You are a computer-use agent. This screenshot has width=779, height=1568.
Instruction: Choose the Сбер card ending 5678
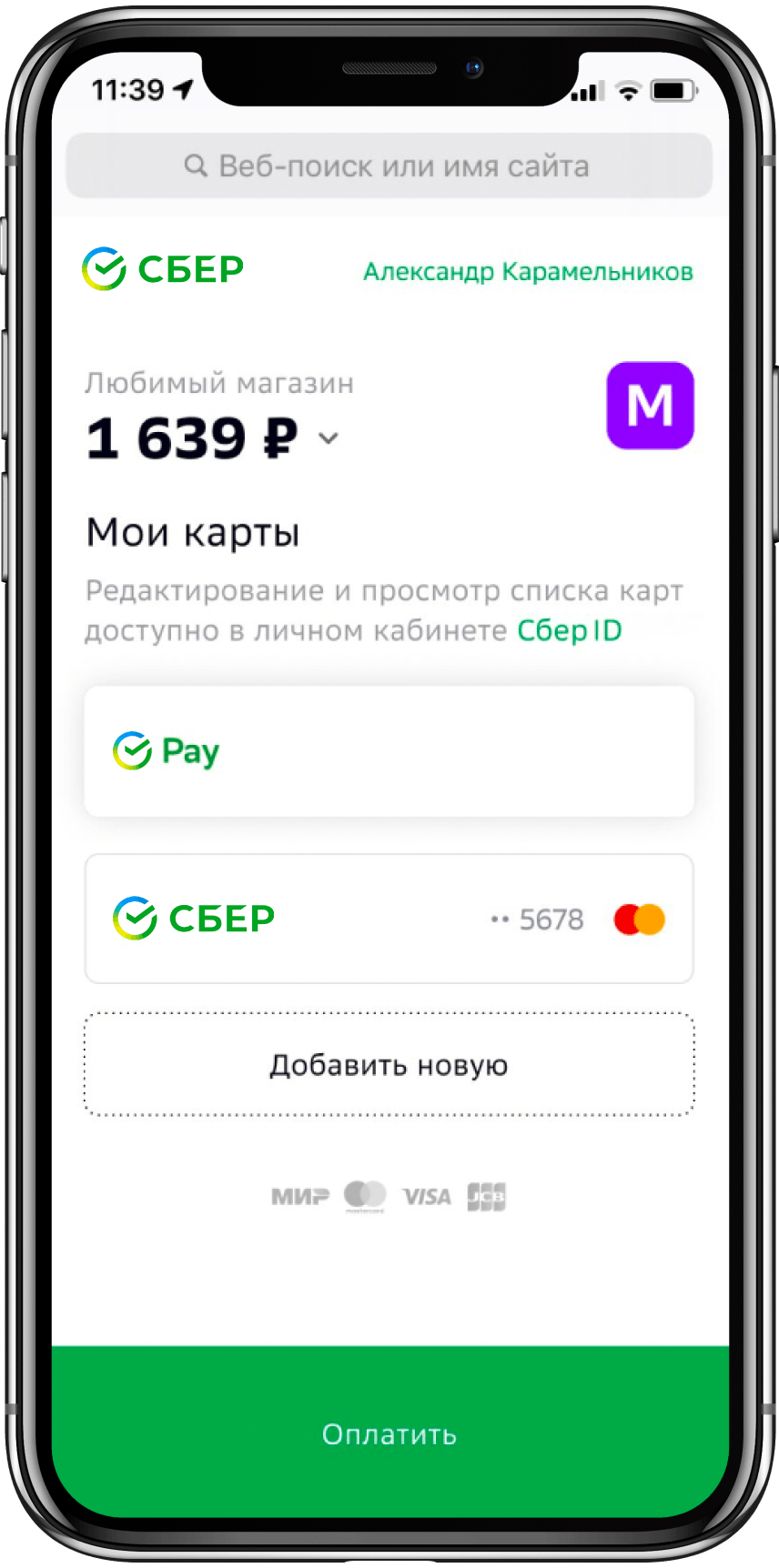tap(389, 919)
